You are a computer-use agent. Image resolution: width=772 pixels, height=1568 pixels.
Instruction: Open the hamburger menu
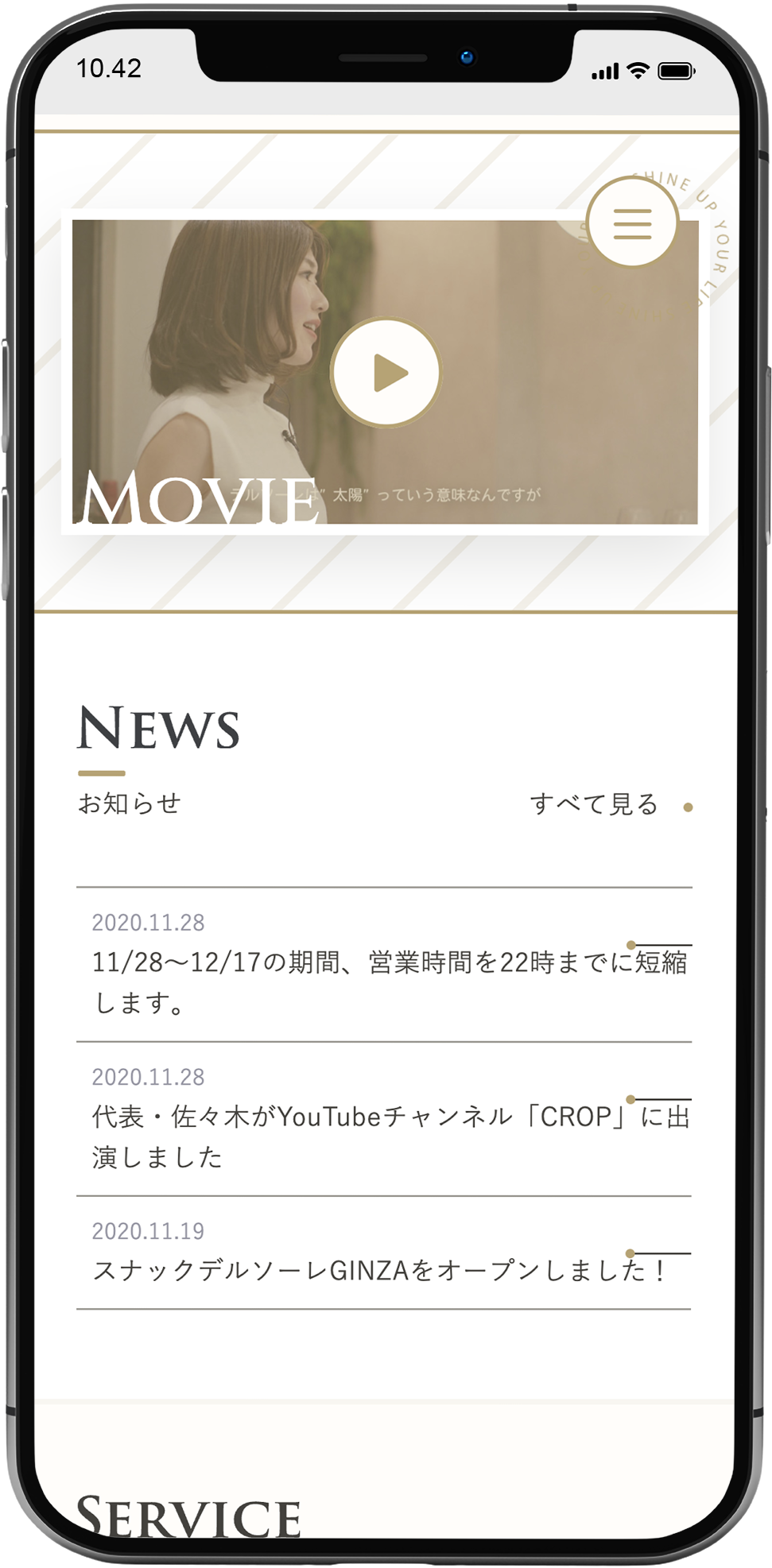pyautogui.click(x=632, y=223)
